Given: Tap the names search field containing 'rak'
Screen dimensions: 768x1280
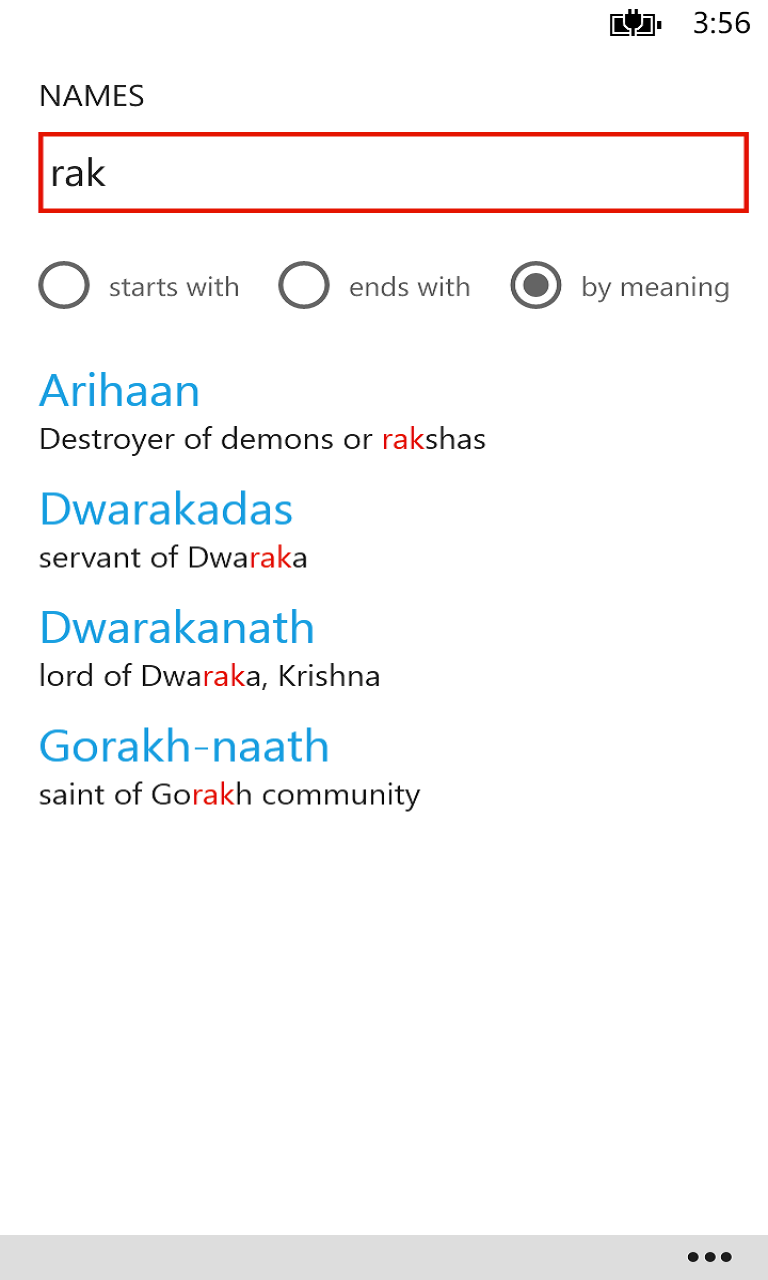Looking at the screenshot, I should [392, 173].
